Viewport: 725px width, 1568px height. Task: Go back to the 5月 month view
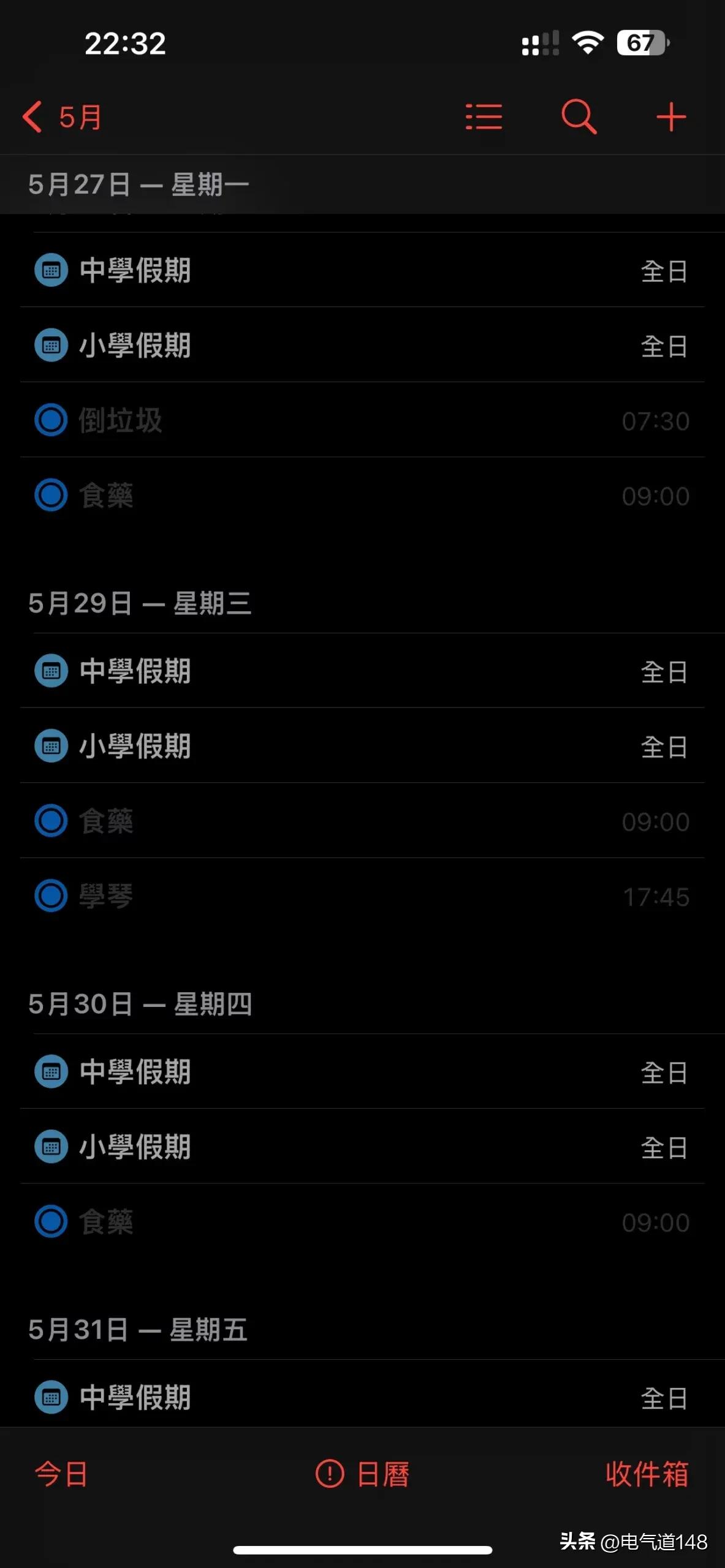point(61,116)
